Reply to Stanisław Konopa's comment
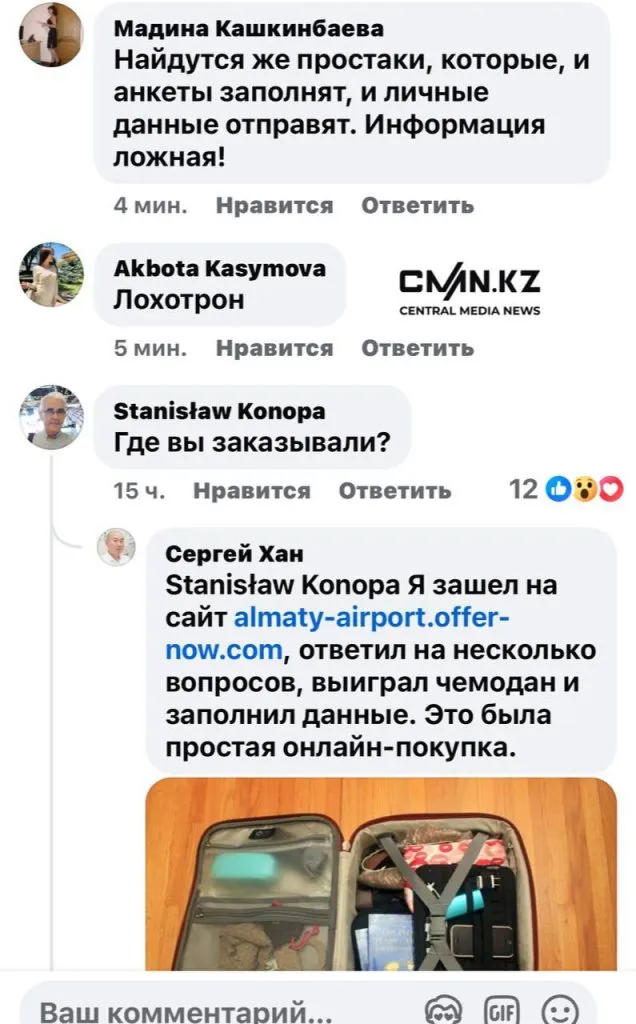 point(394,491)
